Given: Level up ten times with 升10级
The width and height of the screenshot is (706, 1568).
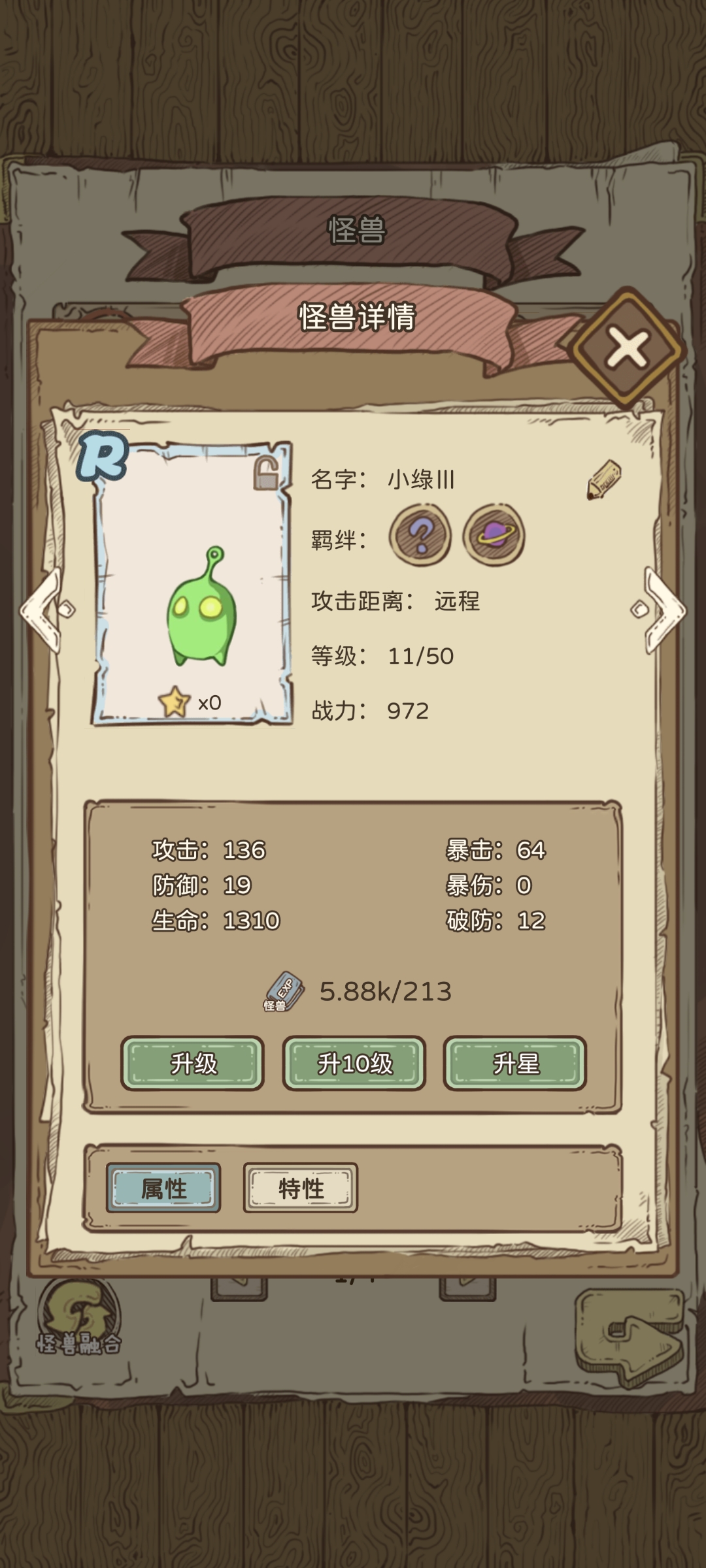Looking at the screenshot, I should pos(354,1064).
